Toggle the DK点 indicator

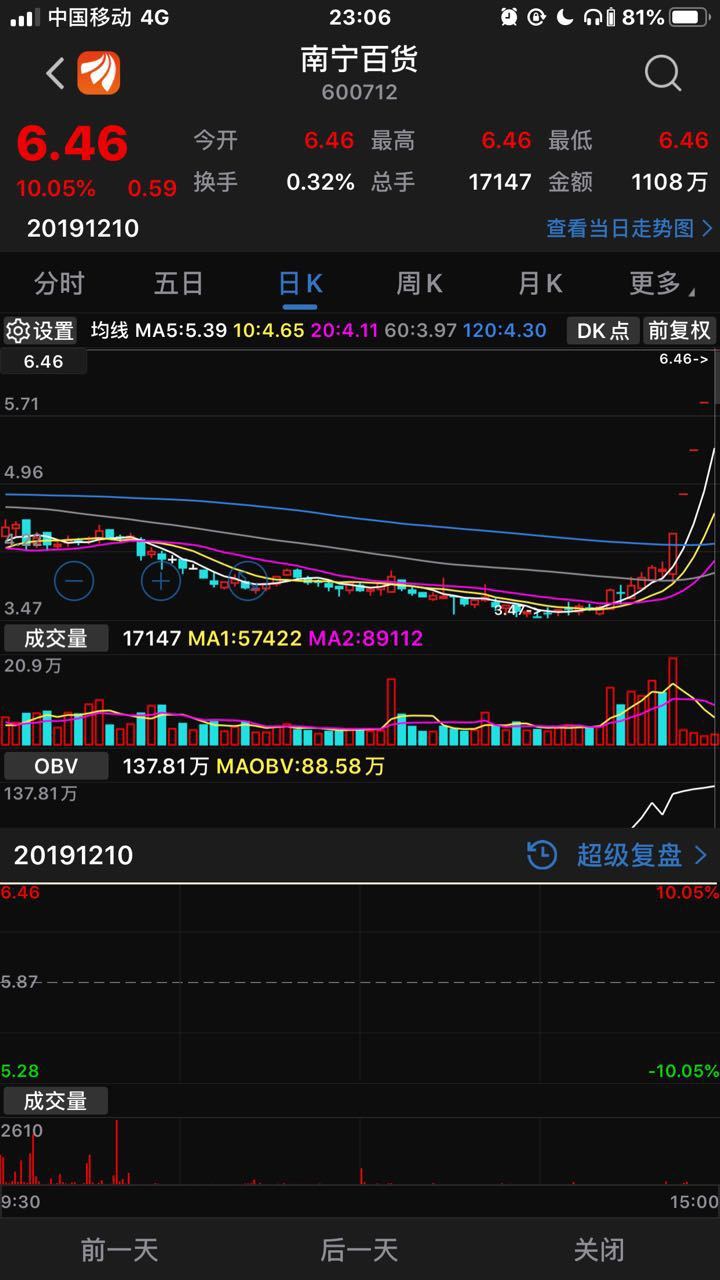click(x=603, y=331)
